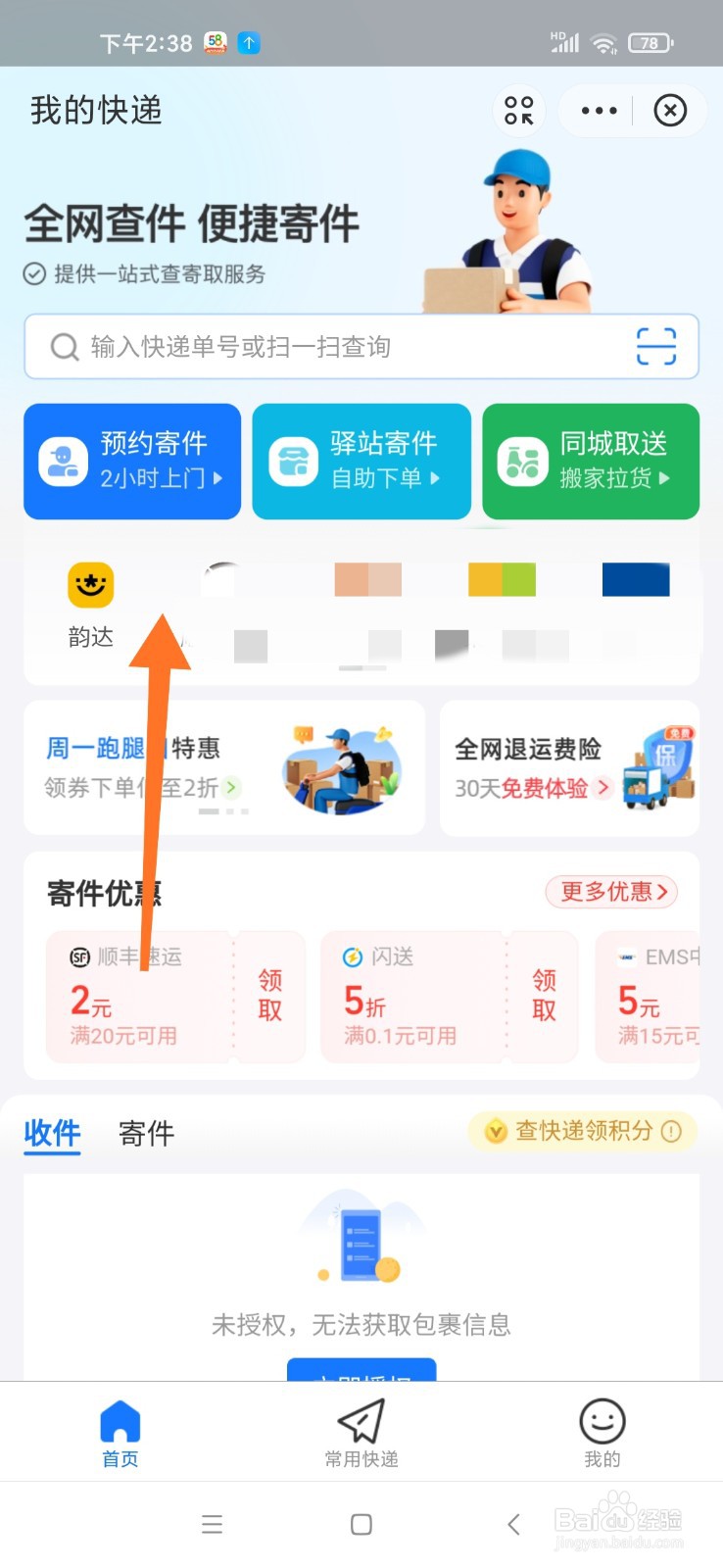Viewport: 723px width, 1568px height.
Task: Tap the 预约寄件 2小时上门 button
Action: click(x=132, y=461)
